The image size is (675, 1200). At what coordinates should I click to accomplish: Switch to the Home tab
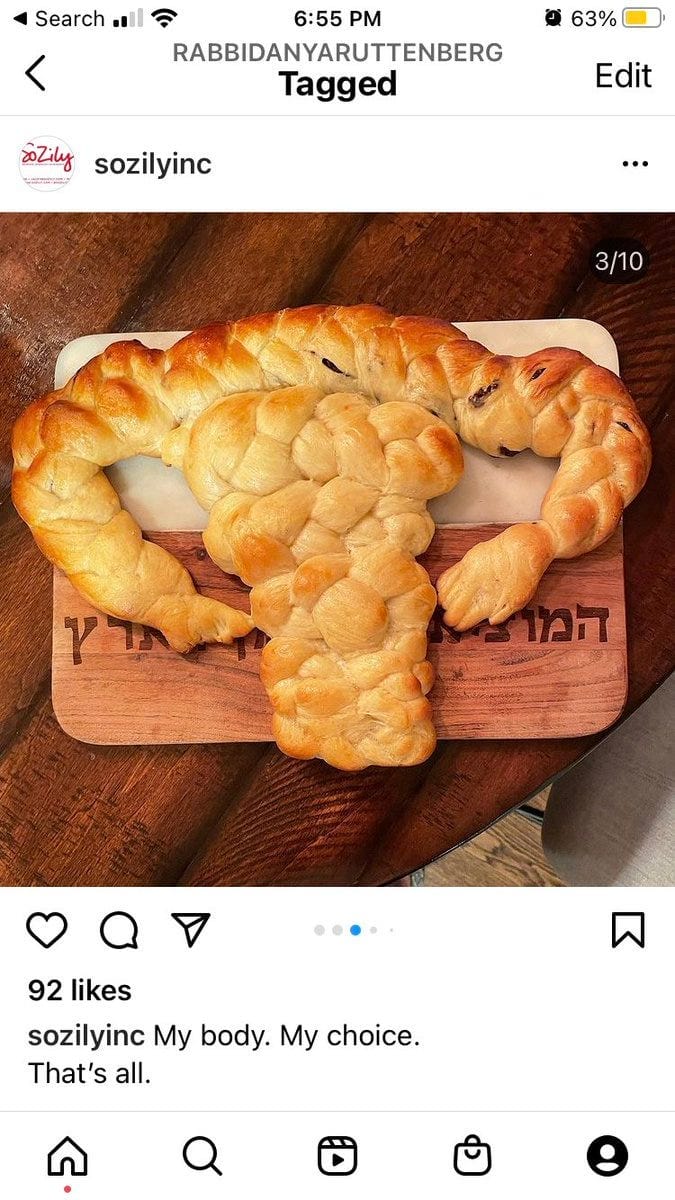[x=67, y=1157]
